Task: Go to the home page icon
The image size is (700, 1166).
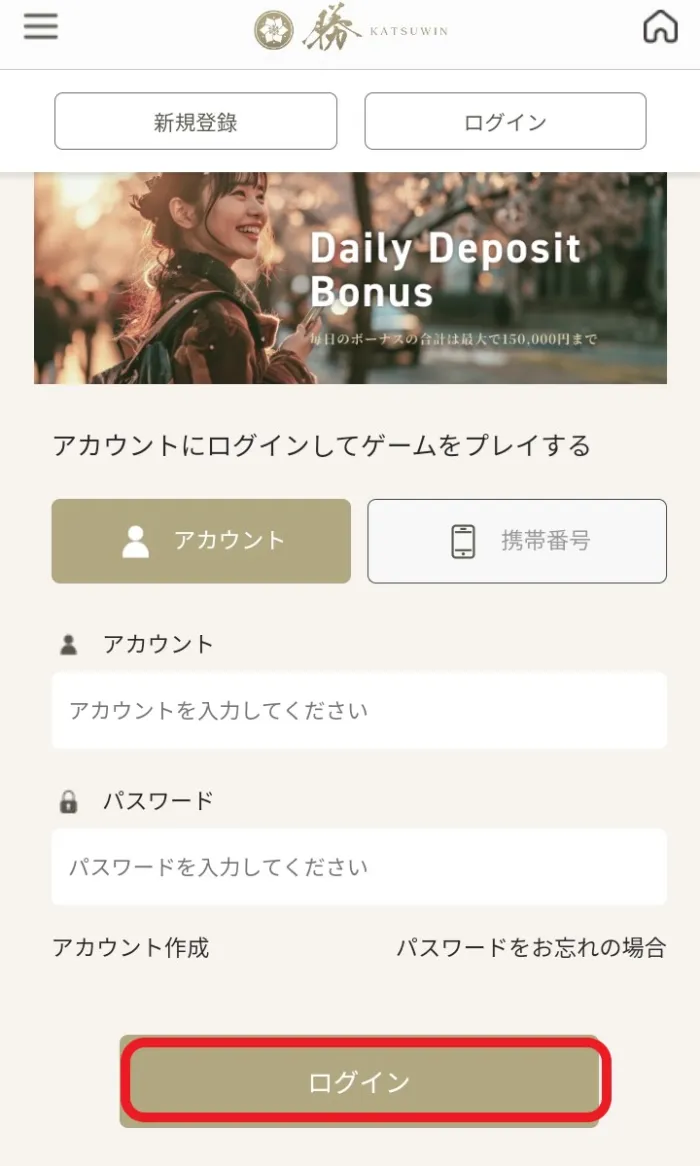Action: (x=660, y=27)
